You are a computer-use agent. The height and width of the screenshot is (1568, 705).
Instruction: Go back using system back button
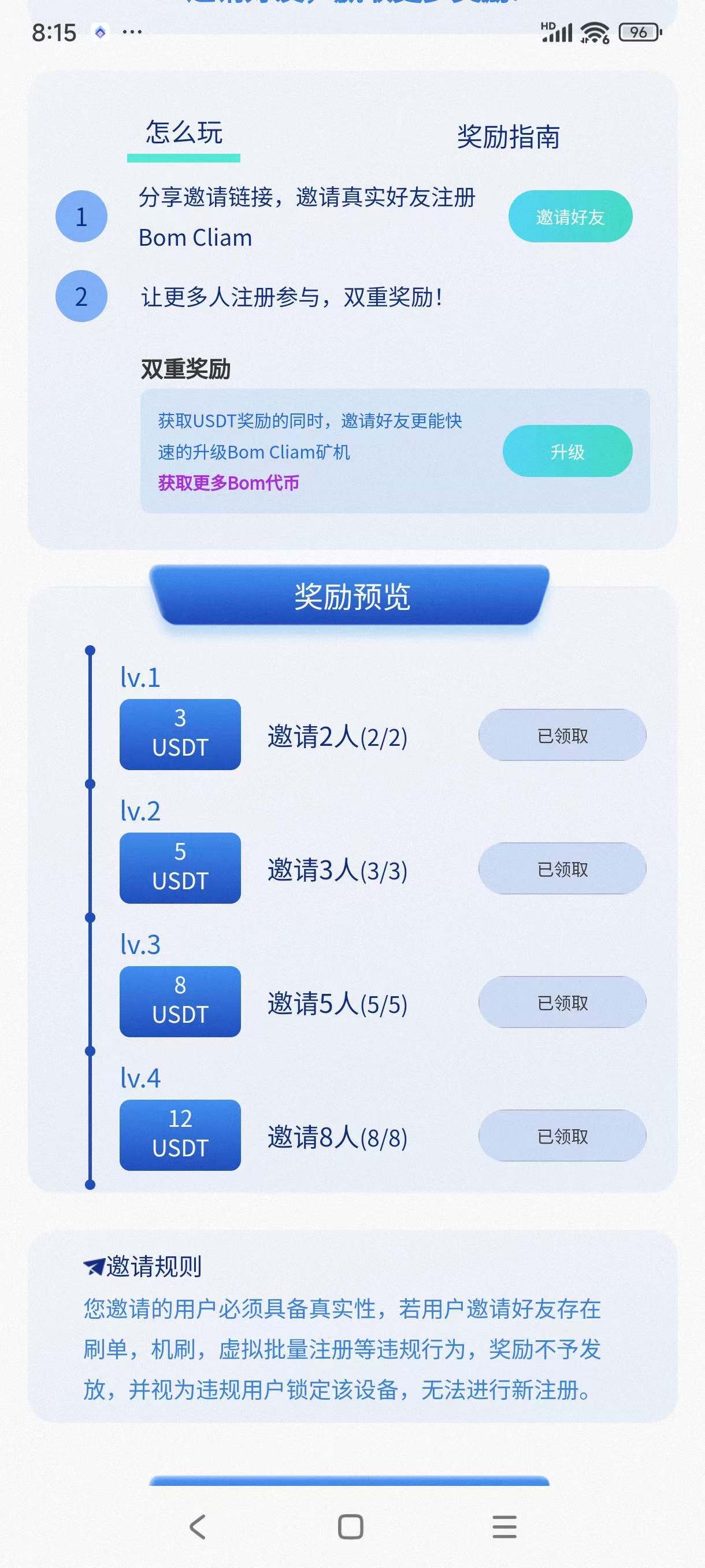tap(198, 1526)
